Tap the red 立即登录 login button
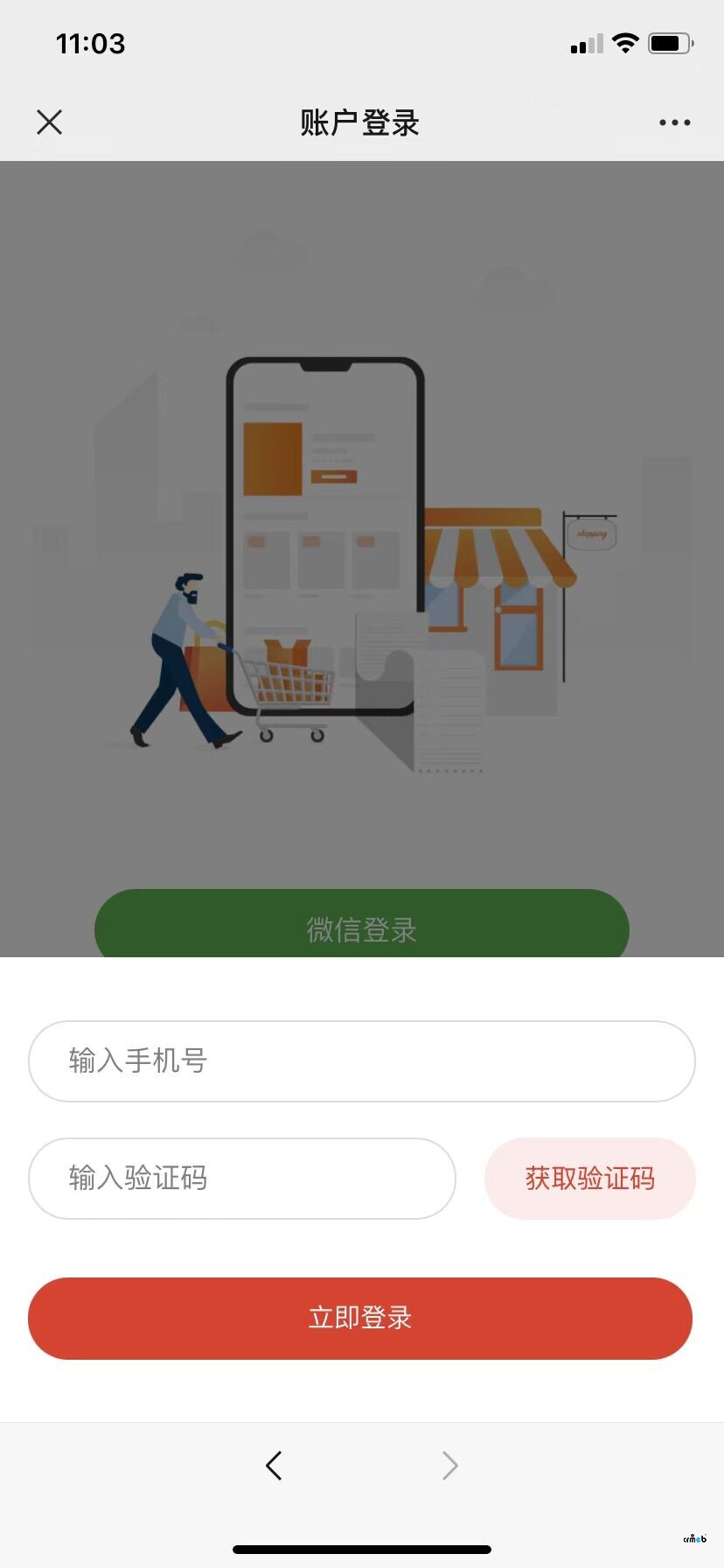This screenshot has height=1568, width=724. point(360,1318)
